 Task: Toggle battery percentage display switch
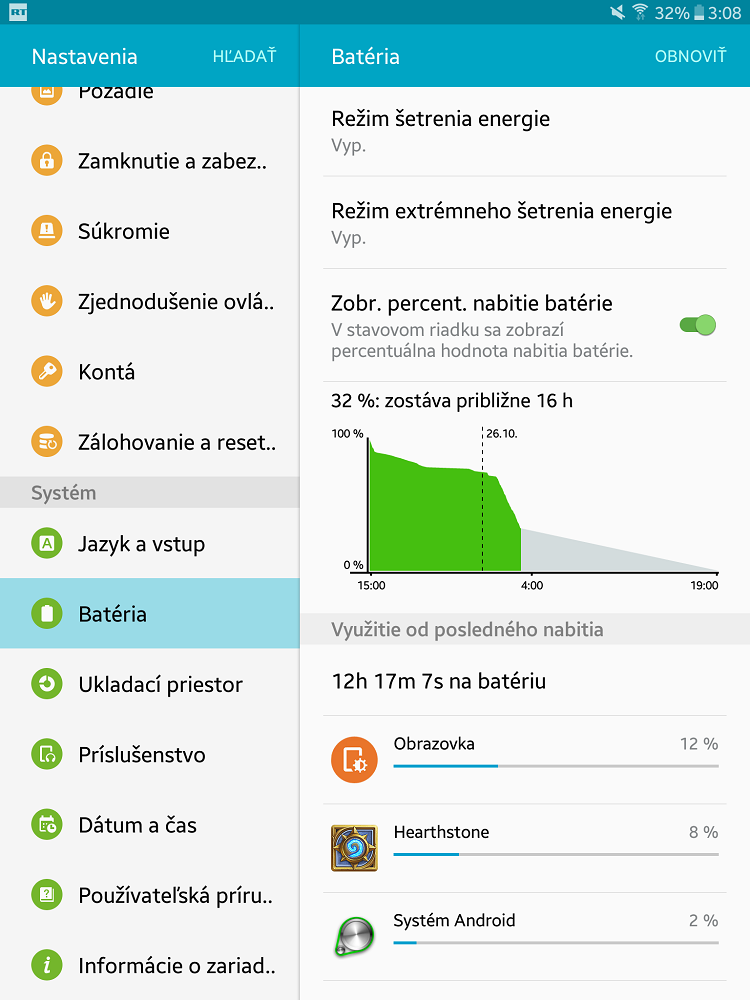click(x=697, y=325)
